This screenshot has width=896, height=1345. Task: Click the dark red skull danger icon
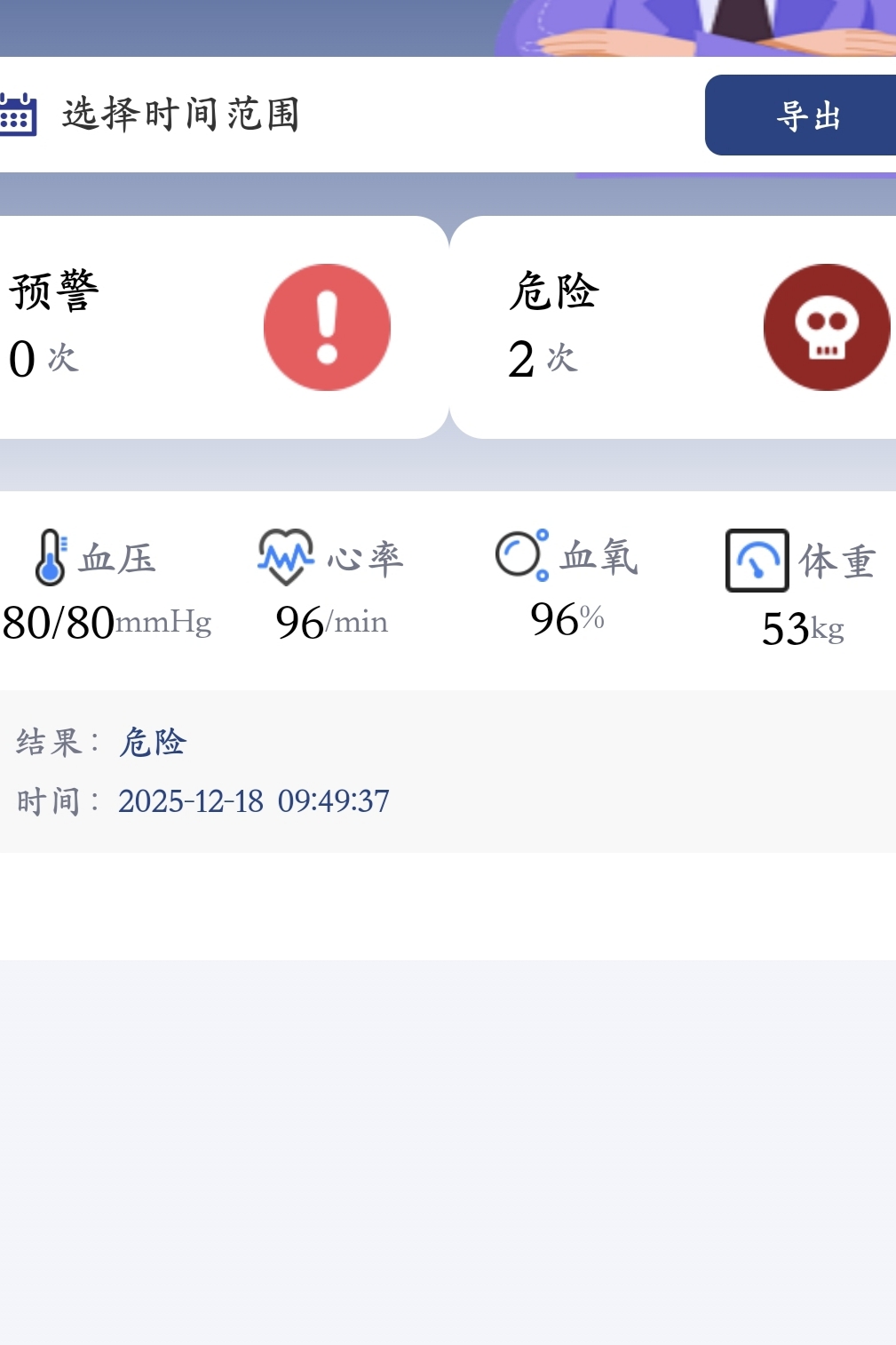(x=826, y=327)
